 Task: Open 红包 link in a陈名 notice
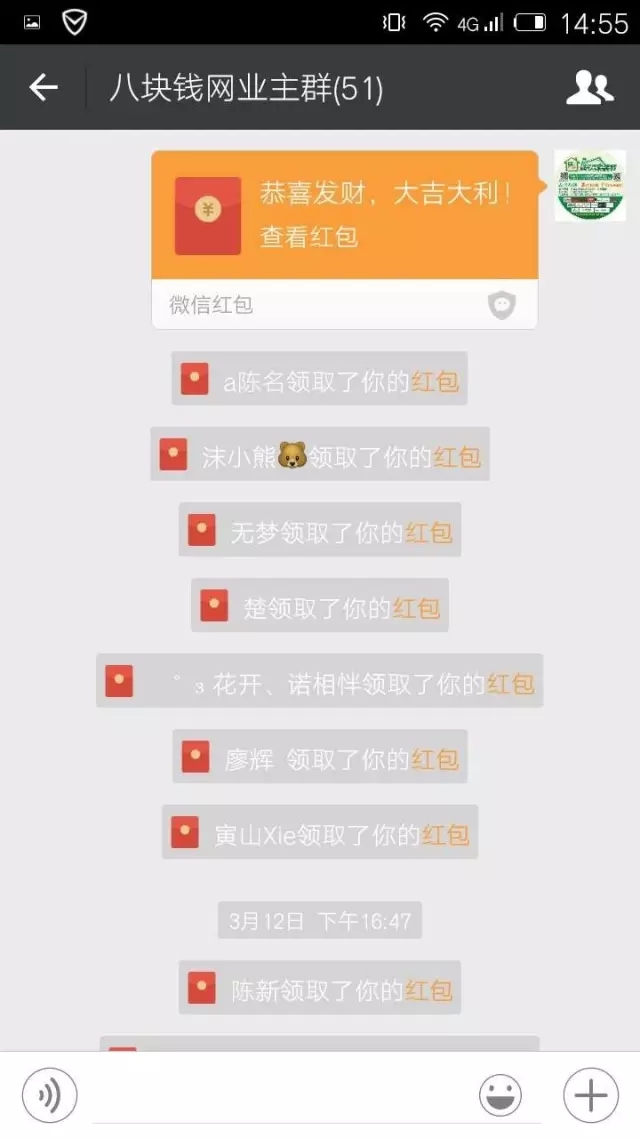coord(435,382)
